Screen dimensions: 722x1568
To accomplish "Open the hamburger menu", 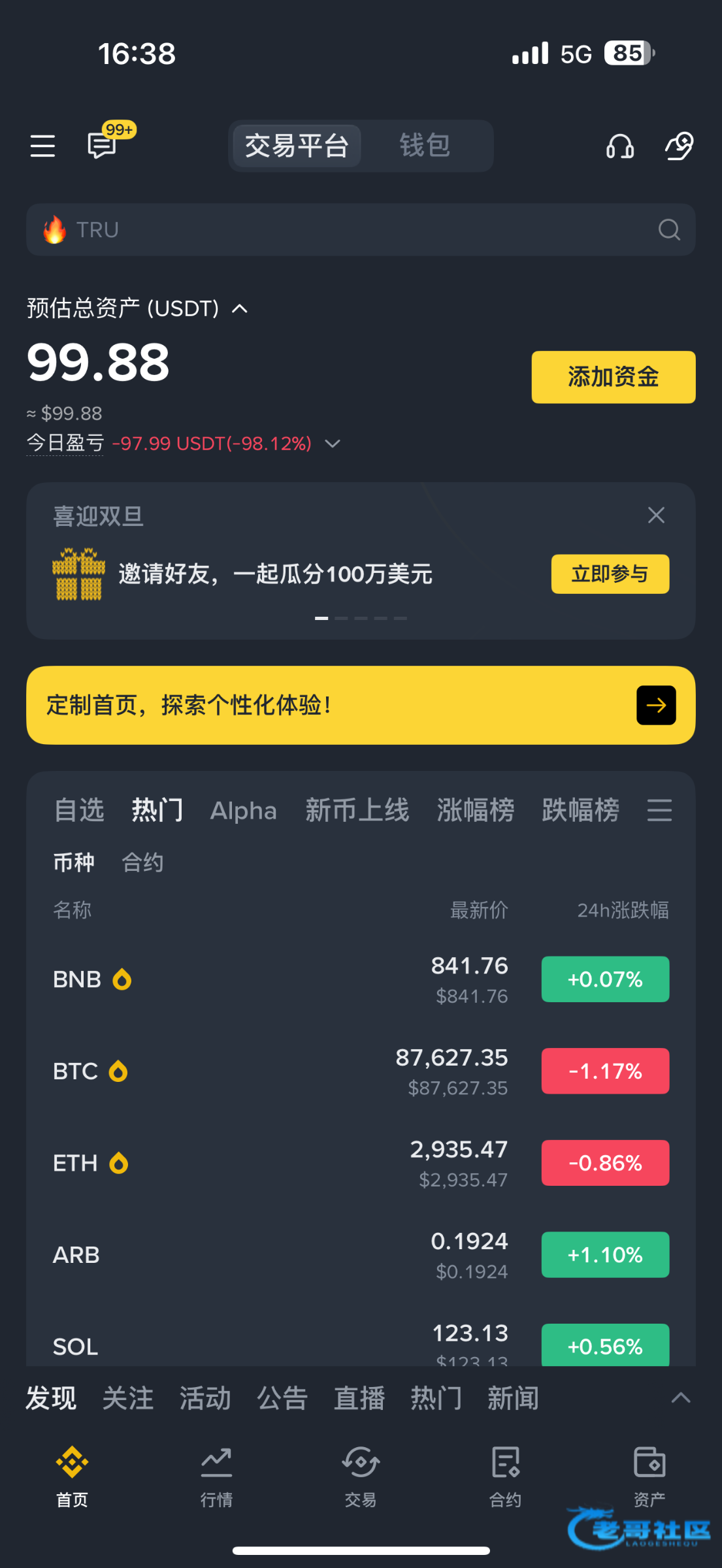I will click(42, 146).
